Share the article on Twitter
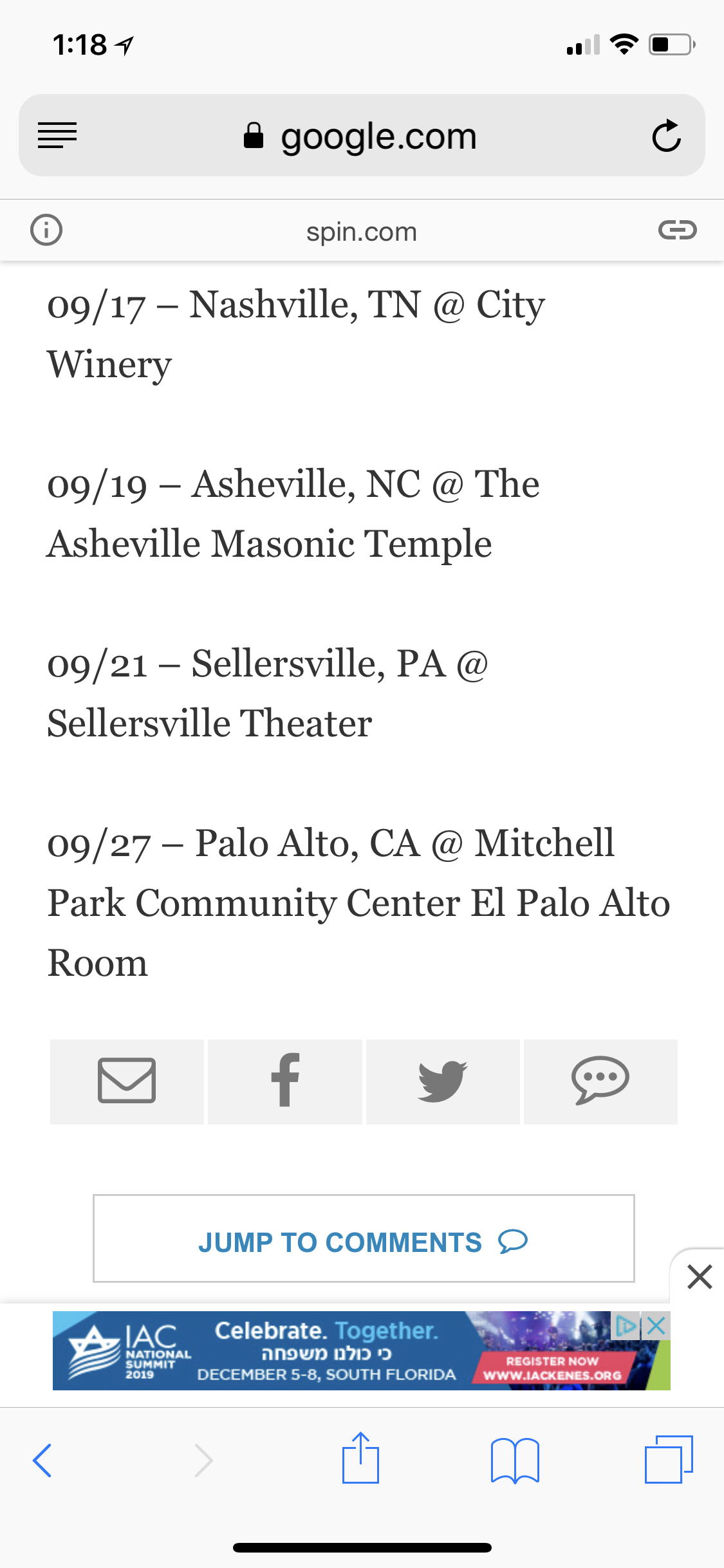Screen dimensions: 724x1568 (x=443, y=1081)
